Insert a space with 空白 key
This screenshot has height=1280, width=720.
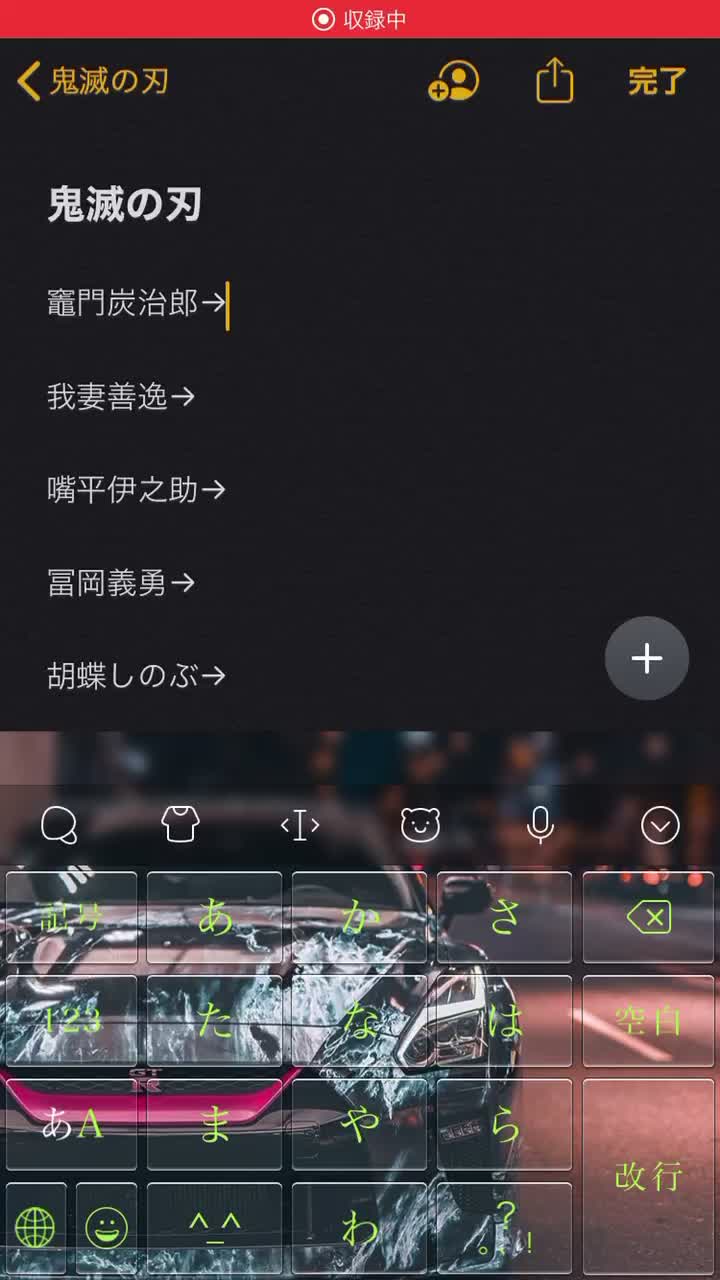649,1021
